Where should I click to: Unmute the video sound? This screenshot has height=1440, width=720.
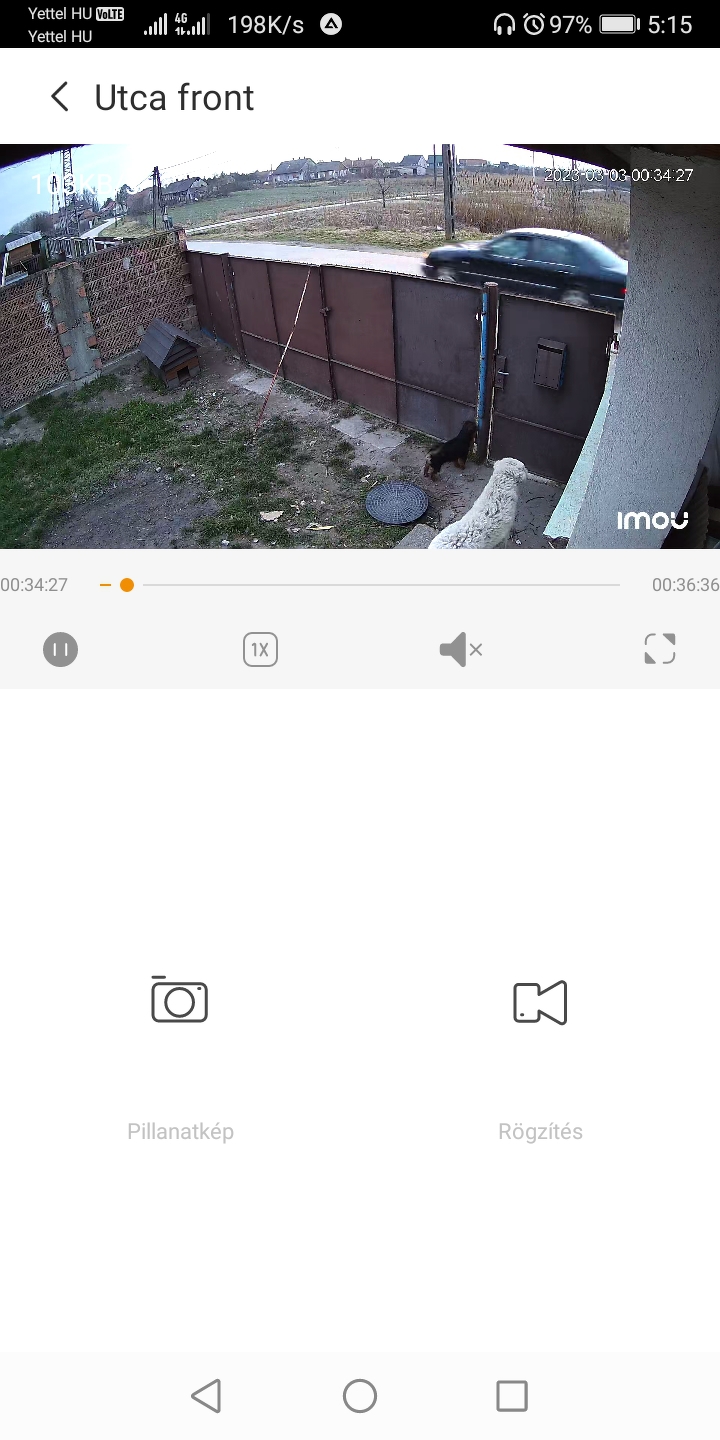point(460,650)
